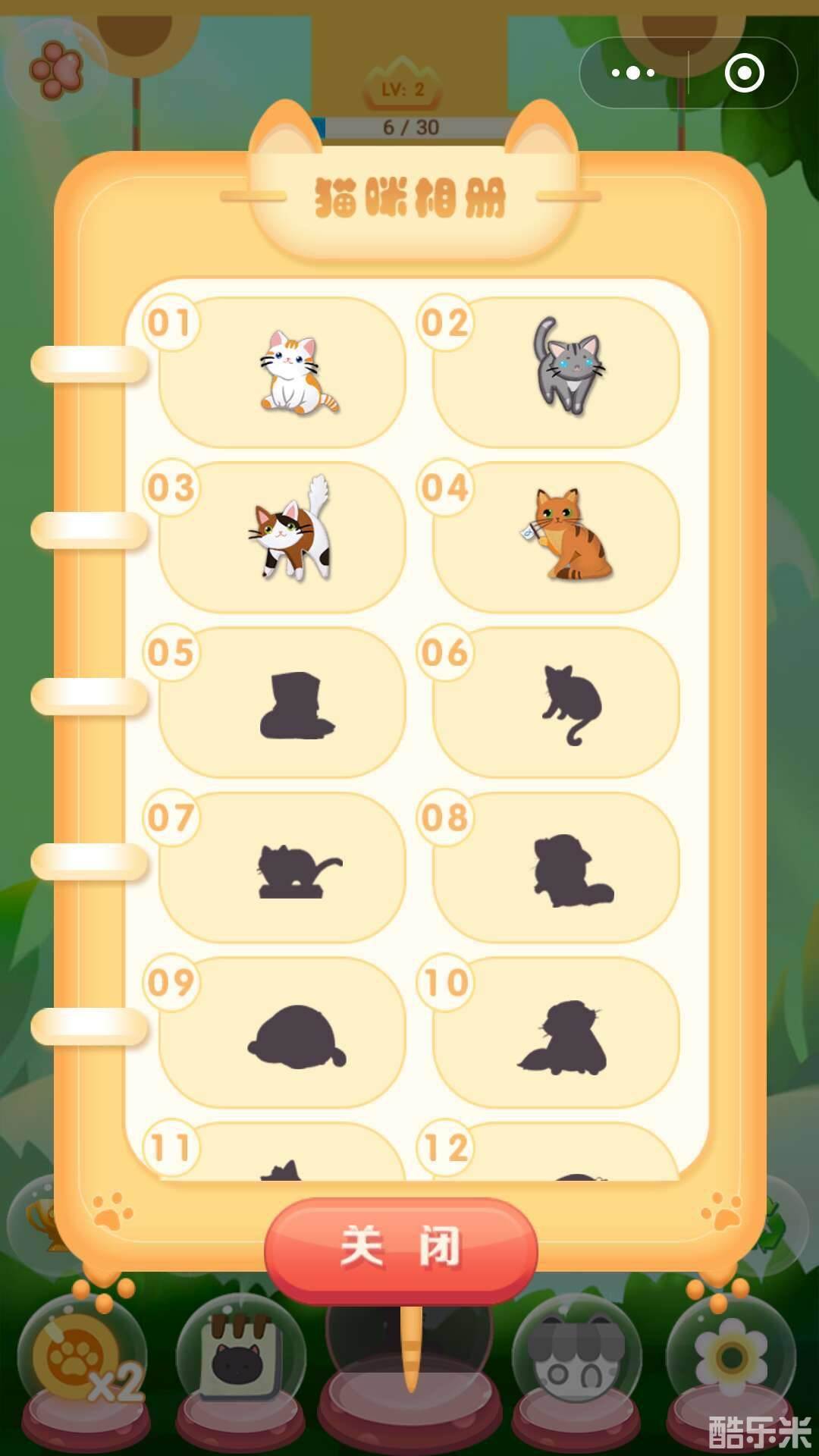Tap locked cat silhouette 06
This screenshot has height=1456, width=819.
[556, 702]
